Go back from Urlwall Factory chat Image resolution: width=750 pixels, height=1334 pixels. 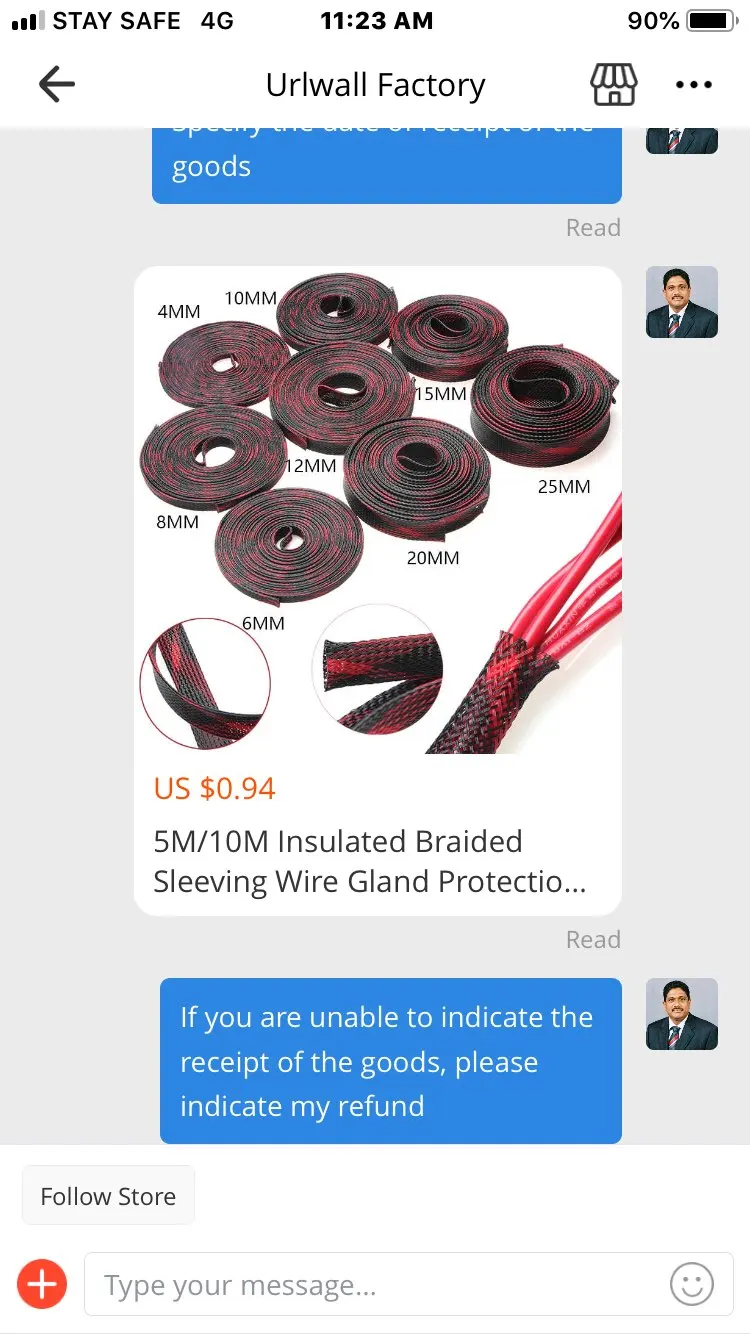pyautogui.click(x=56, y=85)
